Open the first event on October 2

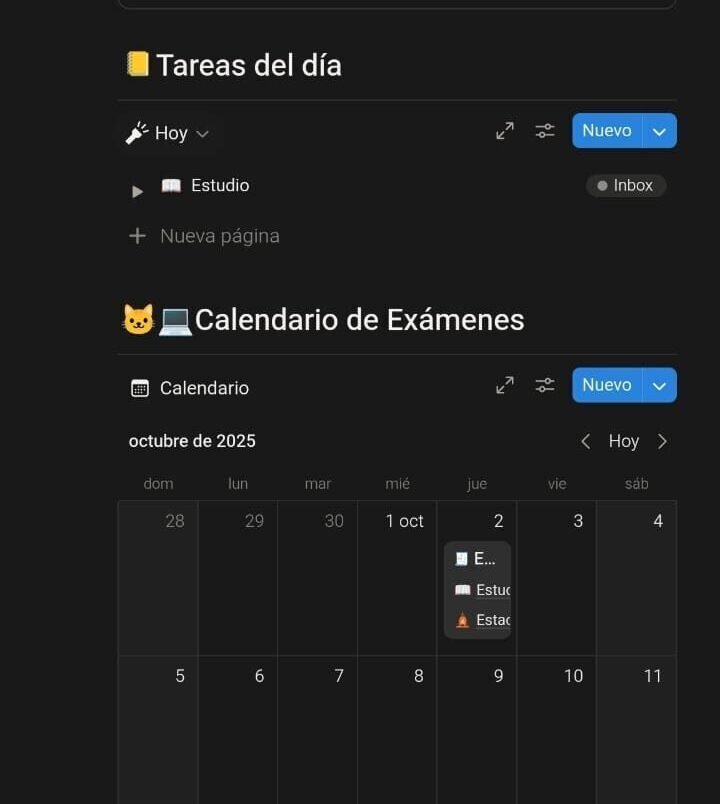477,559
